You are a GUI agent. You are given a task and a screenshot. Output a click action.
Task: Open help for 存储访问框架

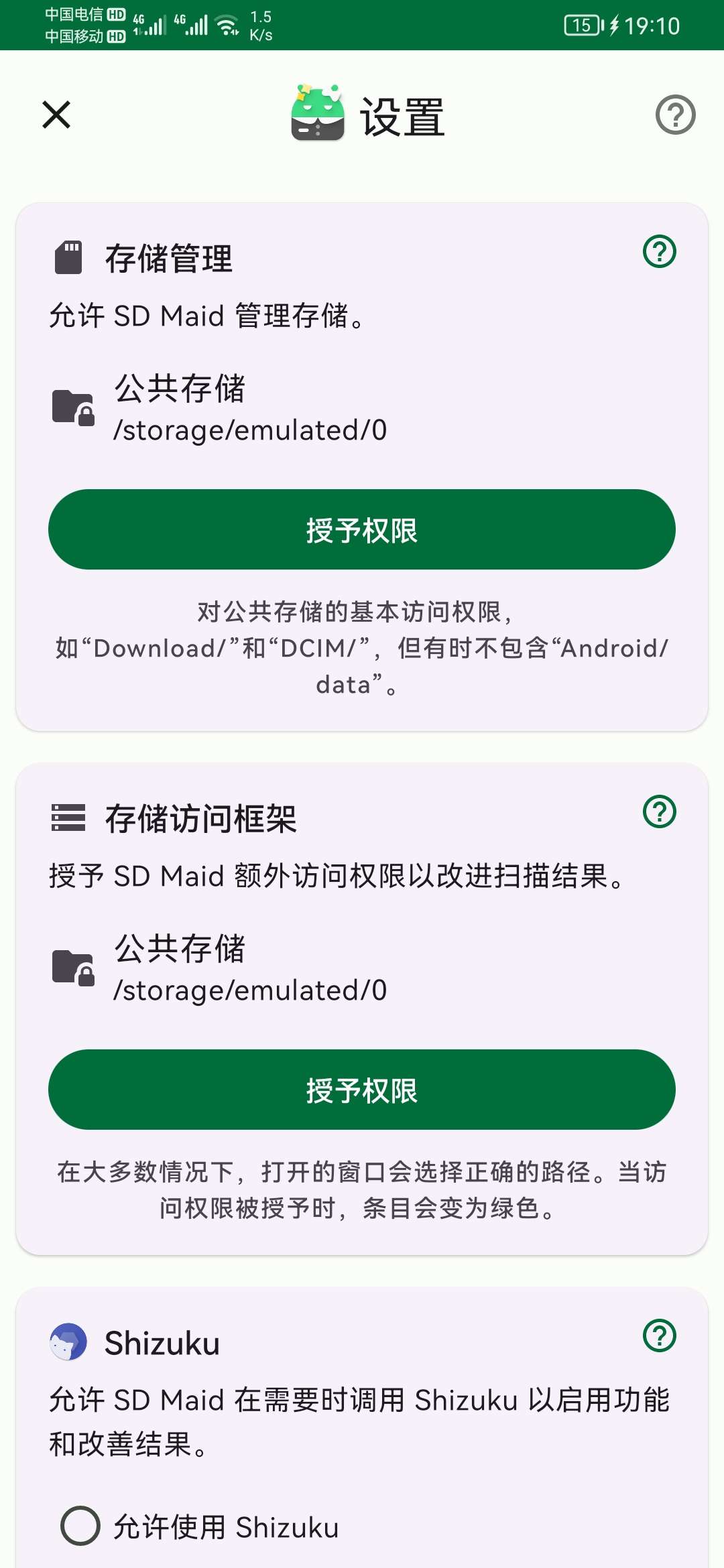click(x=660, y=811)
